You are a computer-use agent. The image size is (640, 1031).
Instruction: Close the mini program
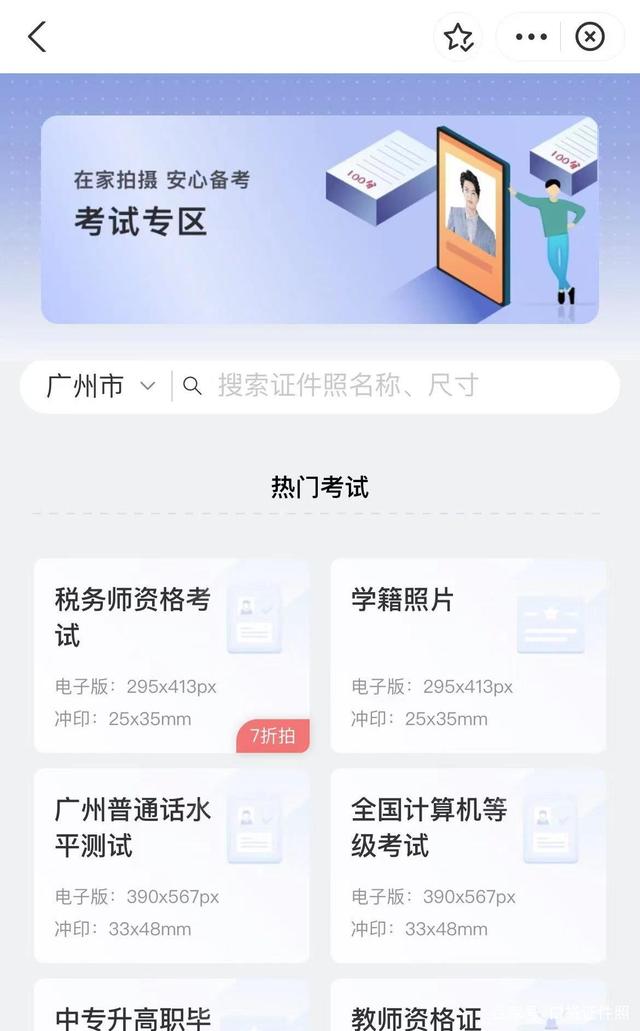click(590, 37)
